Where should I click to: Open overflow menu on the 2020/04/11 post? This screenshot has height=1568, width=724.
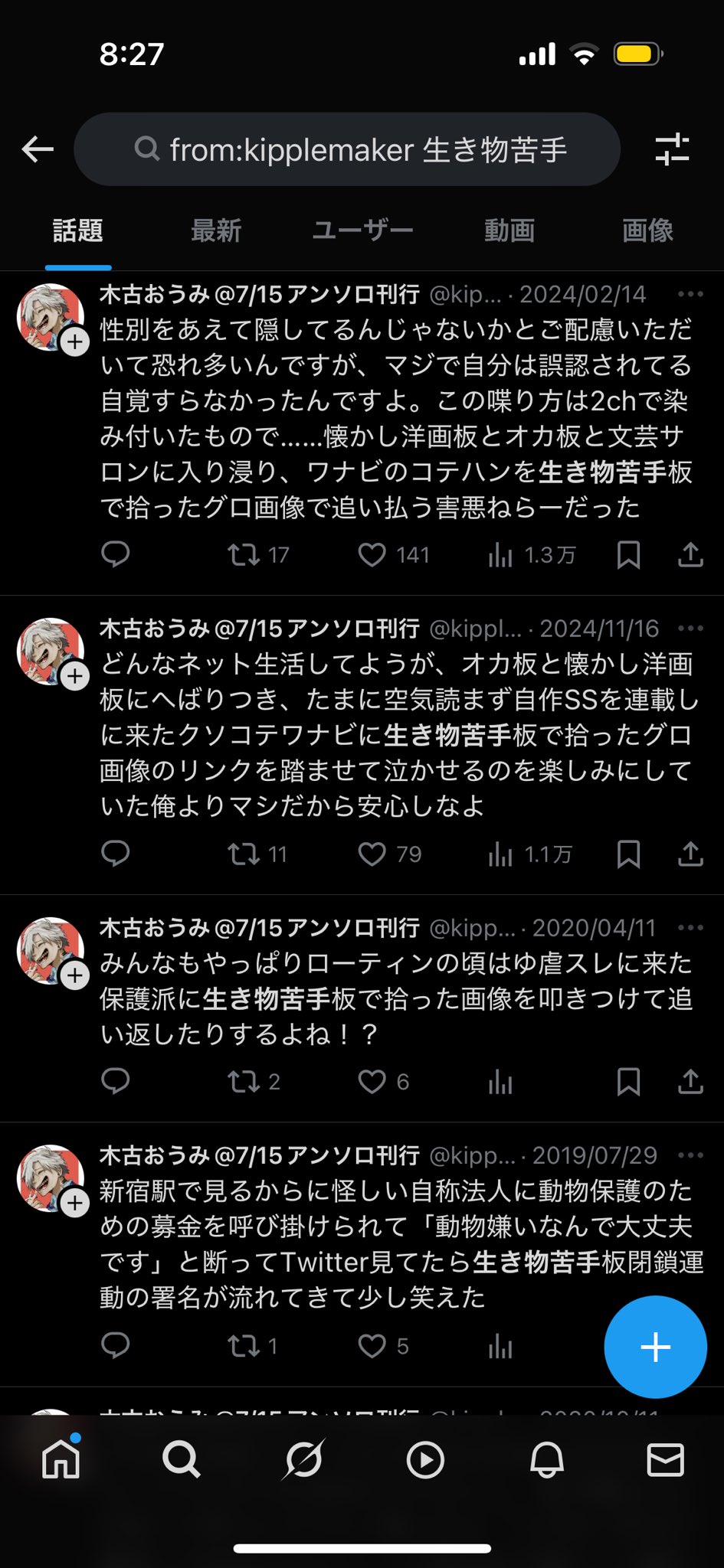690,927
